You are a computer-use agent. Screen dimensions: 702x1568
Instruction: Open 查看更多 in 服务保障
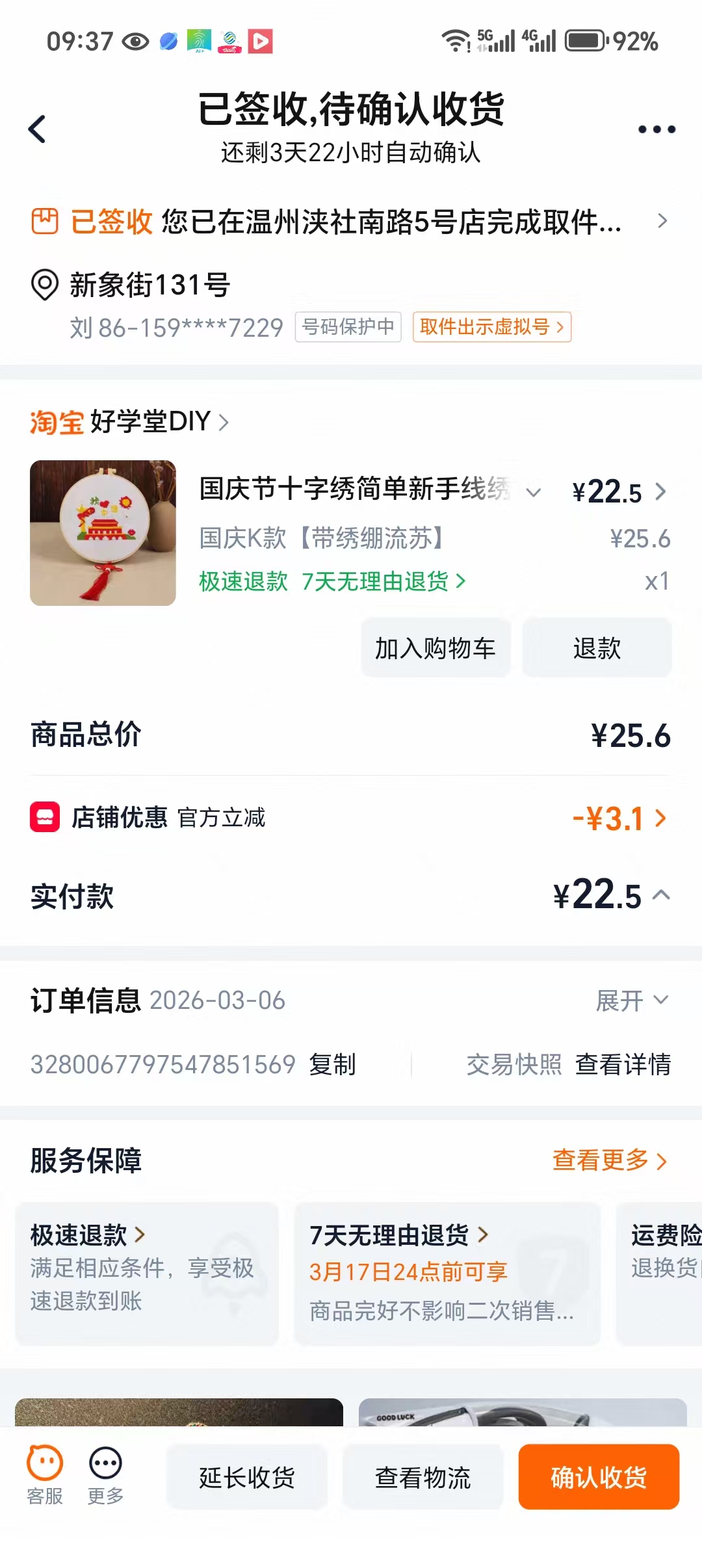click(610, 1160)
